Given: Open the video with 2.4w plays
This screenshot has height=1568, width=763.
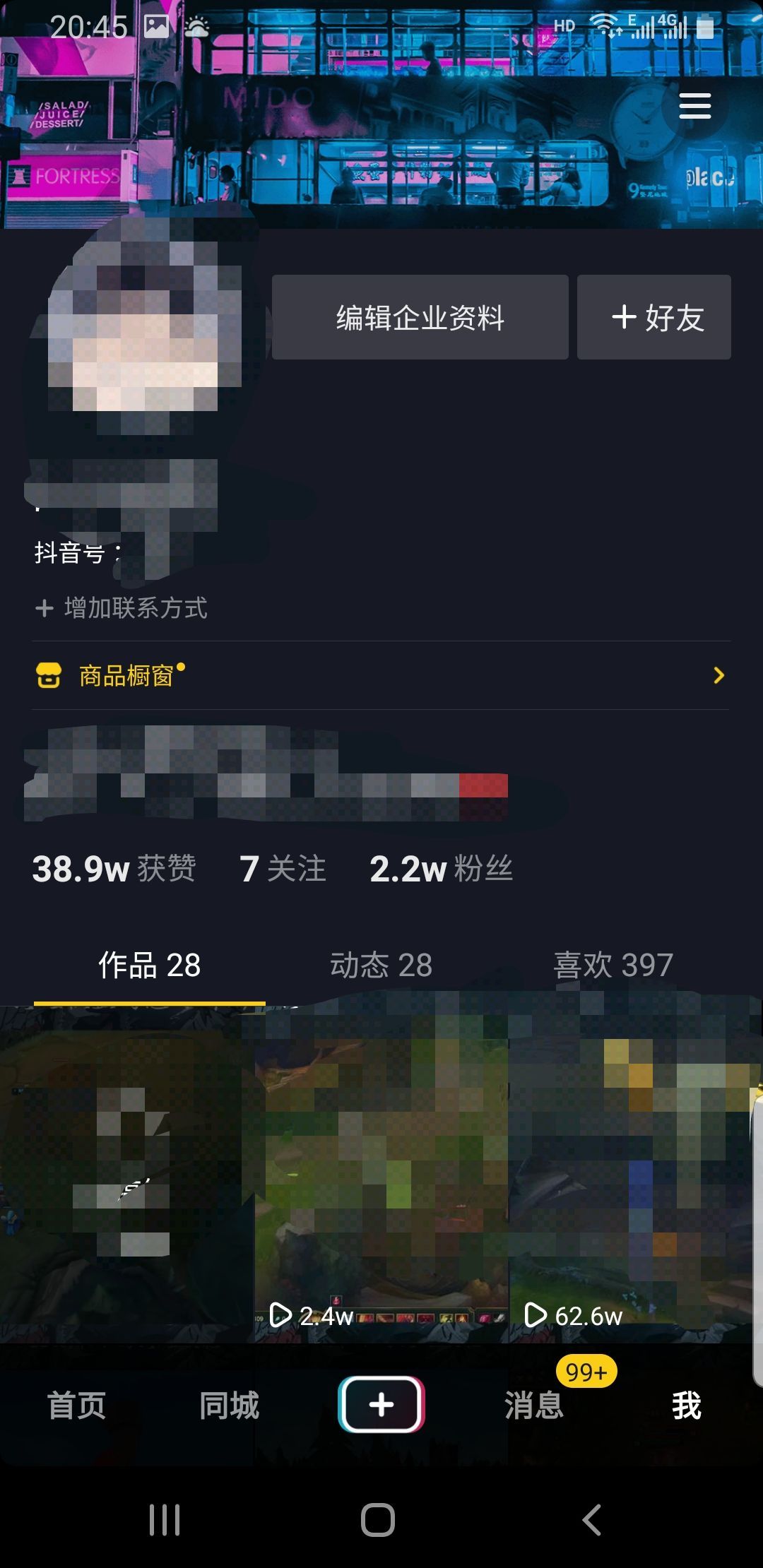Looking at the screenshot, I should (381, 1174).
